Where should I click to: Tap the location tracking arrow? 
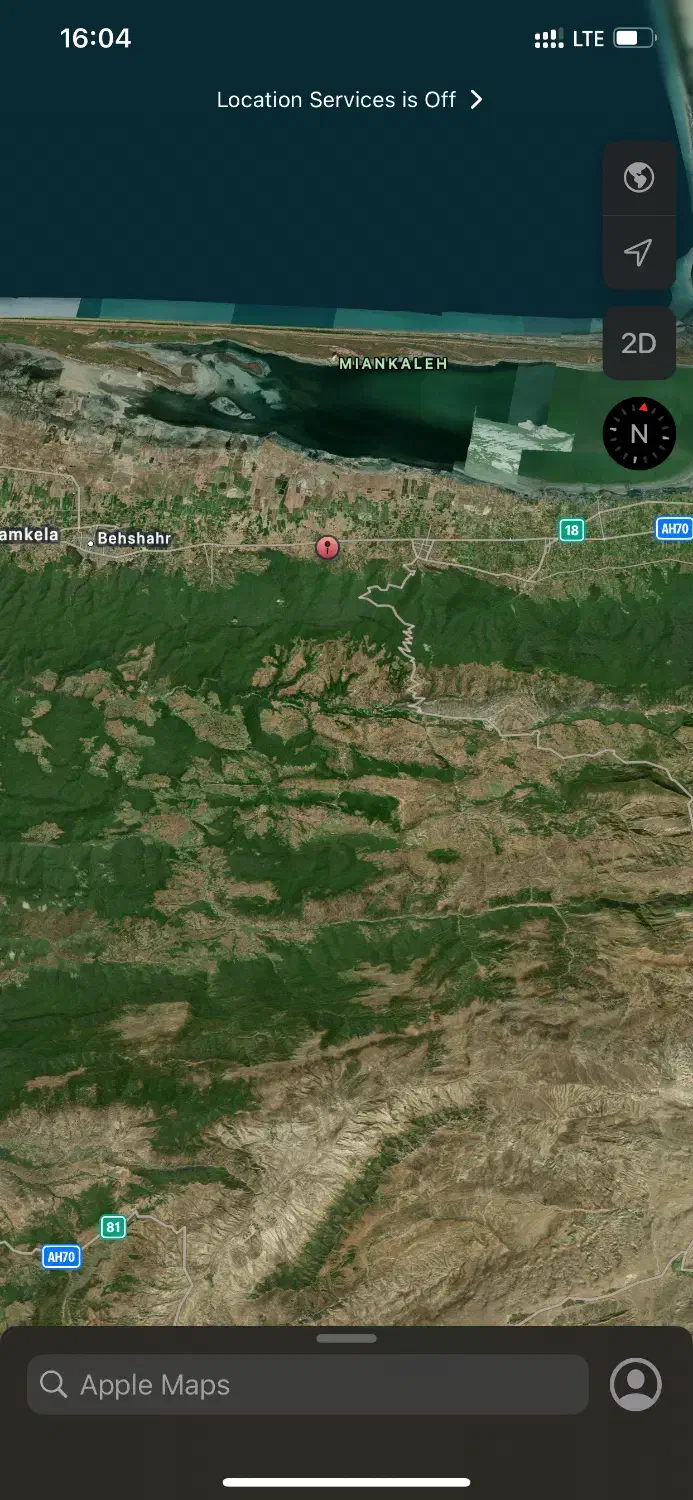click(x=639, y=252)
